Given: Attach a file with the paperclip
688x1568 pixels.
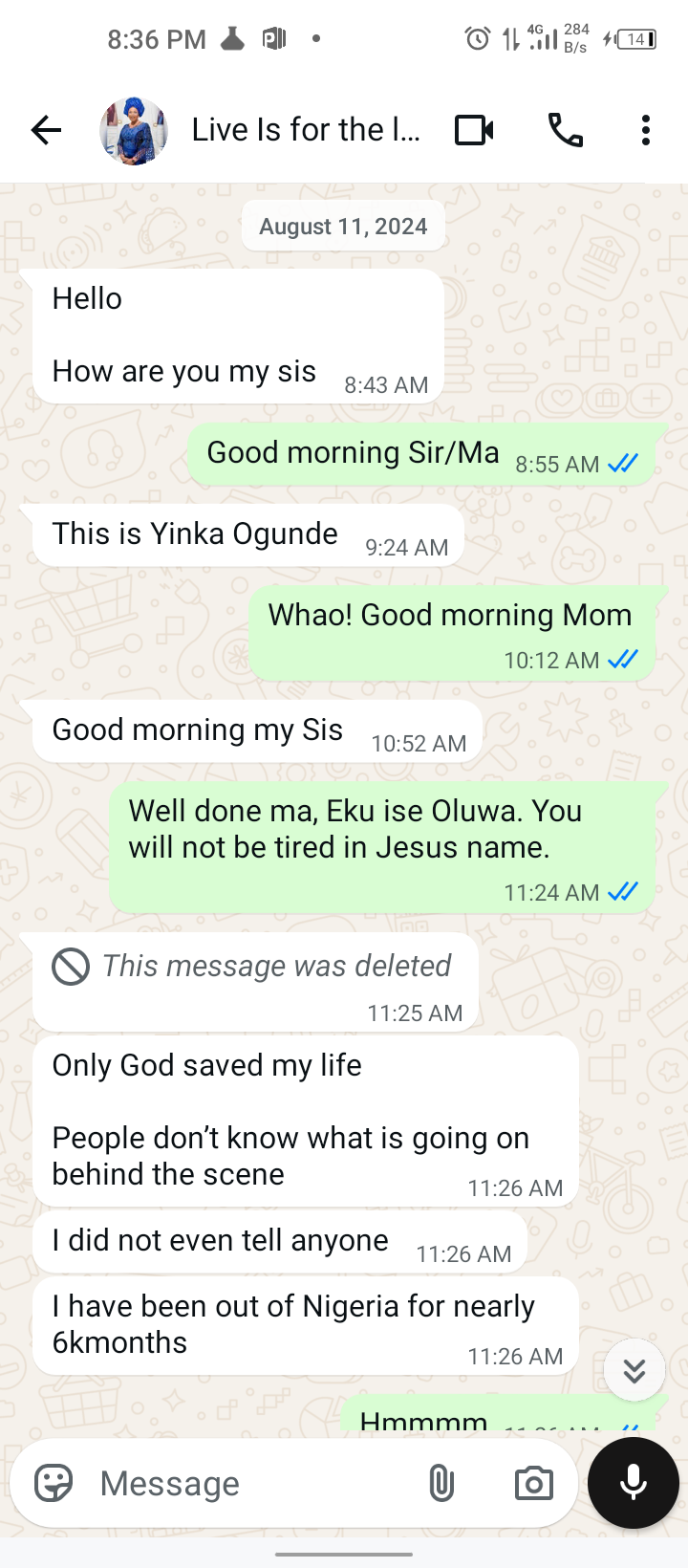Looking at the screenshot, I should (441, 1483).
